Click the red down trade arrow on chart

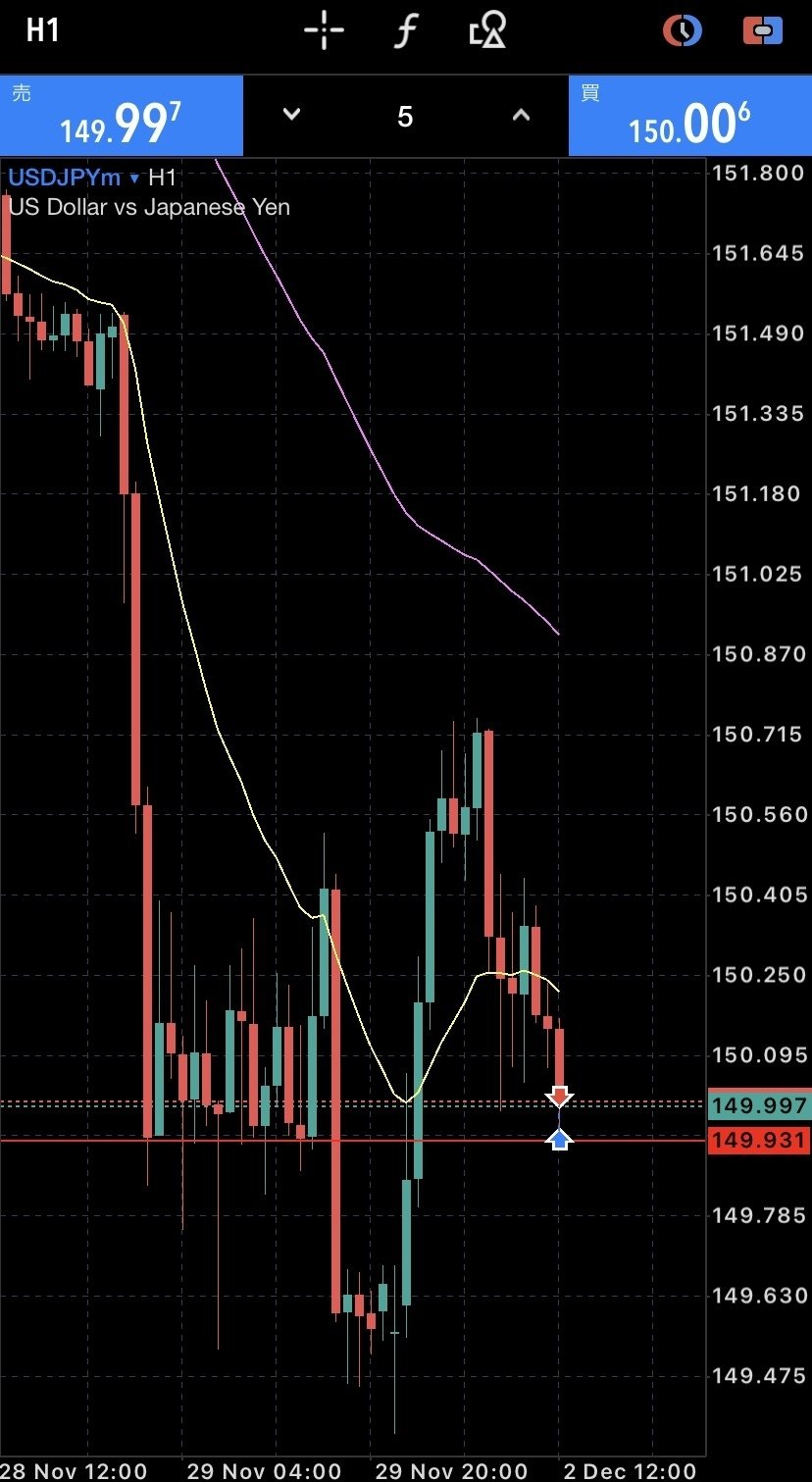click(560, 1094)
